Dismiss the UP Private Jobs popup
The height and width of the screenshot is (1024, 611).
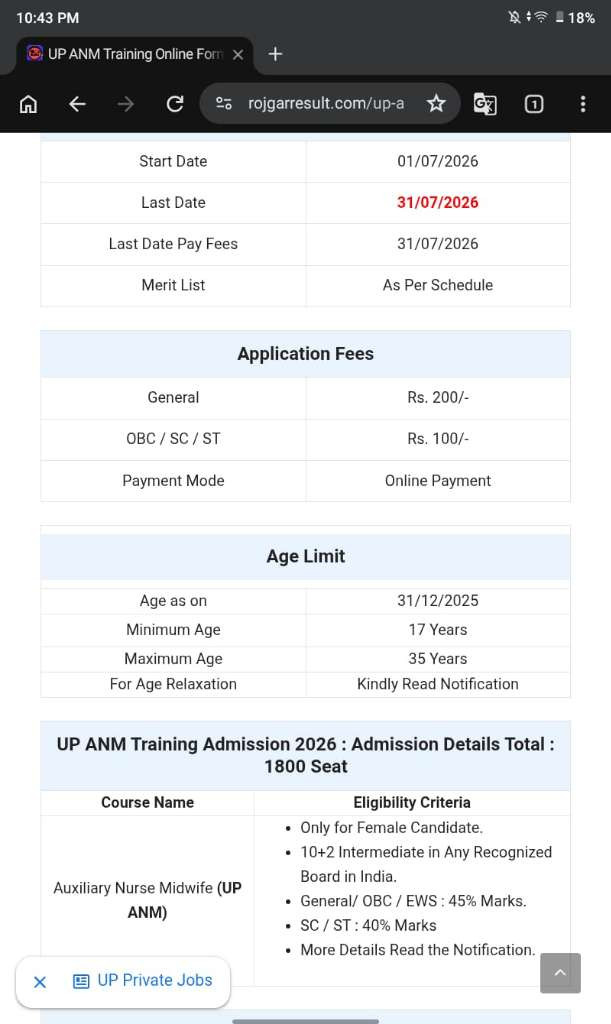40,982
